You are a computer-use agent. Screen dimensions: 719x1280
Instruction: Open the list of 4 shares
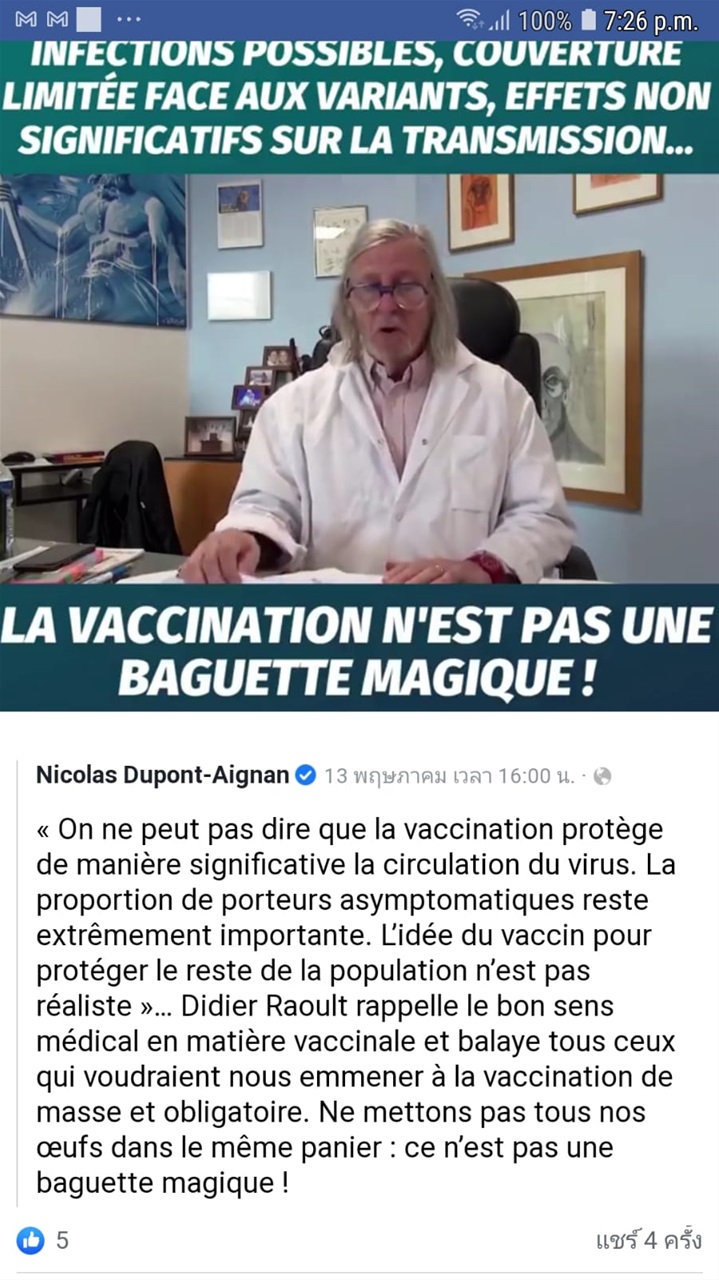point(648,1241)
